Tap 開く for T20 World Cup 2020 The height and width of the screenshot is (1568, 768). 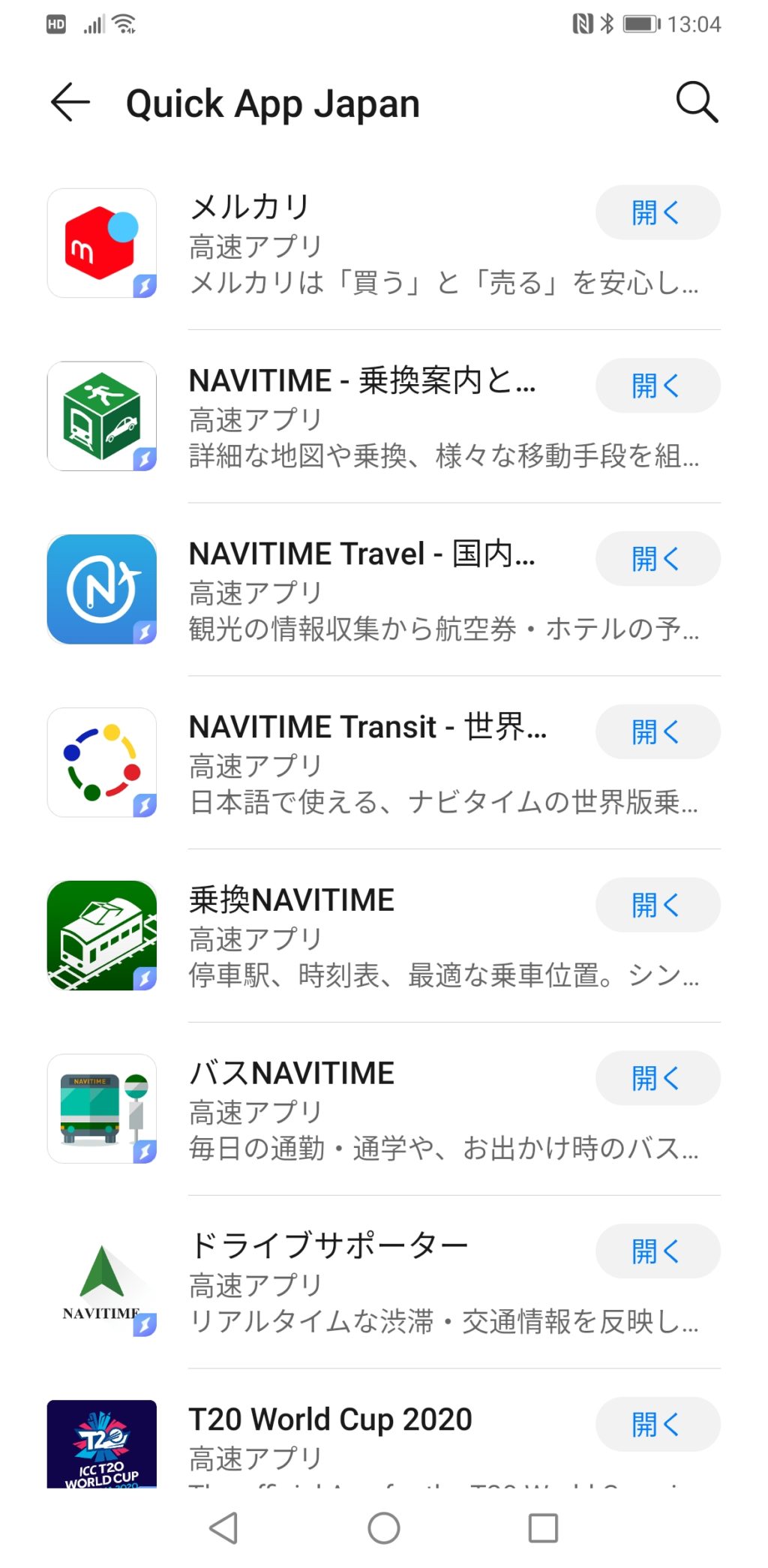click(x=658, y=1424)
